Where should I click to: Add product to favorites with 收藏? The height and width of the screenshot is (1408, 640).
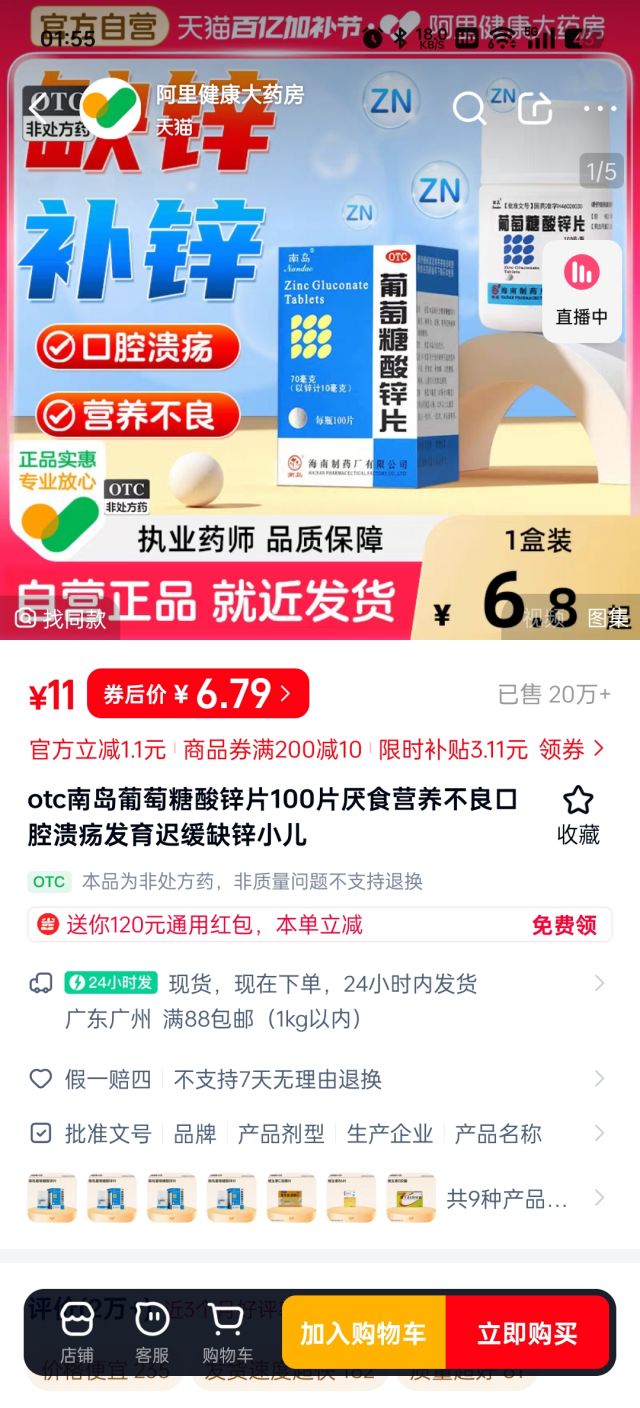(x=578, y=815)
